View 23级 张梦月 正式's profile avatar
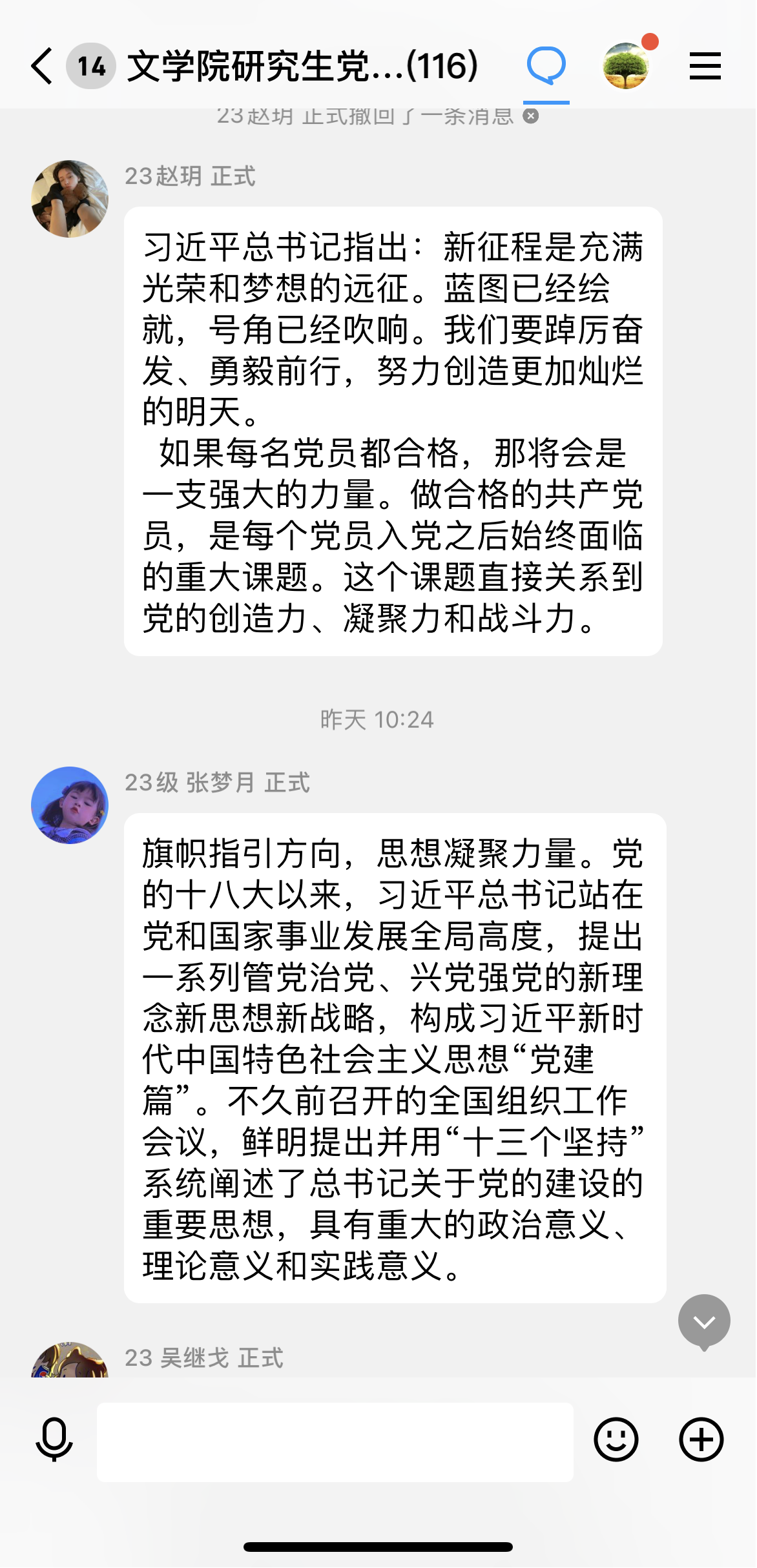This screenshot has width=757, height=1568. click(x=70, y=805)
